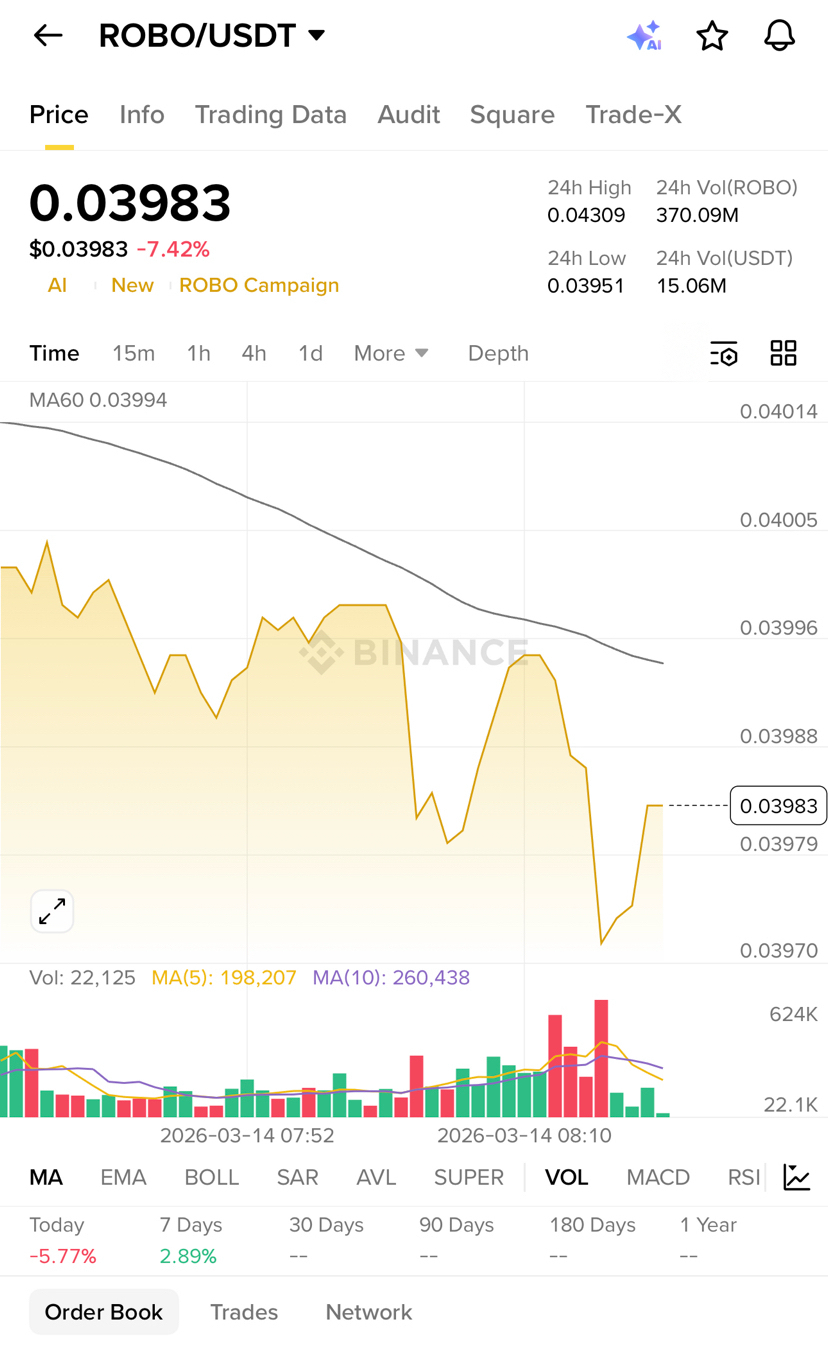Switch to the Trading Data tab
Screen dimensions: 828x1347
coord(270,115)
